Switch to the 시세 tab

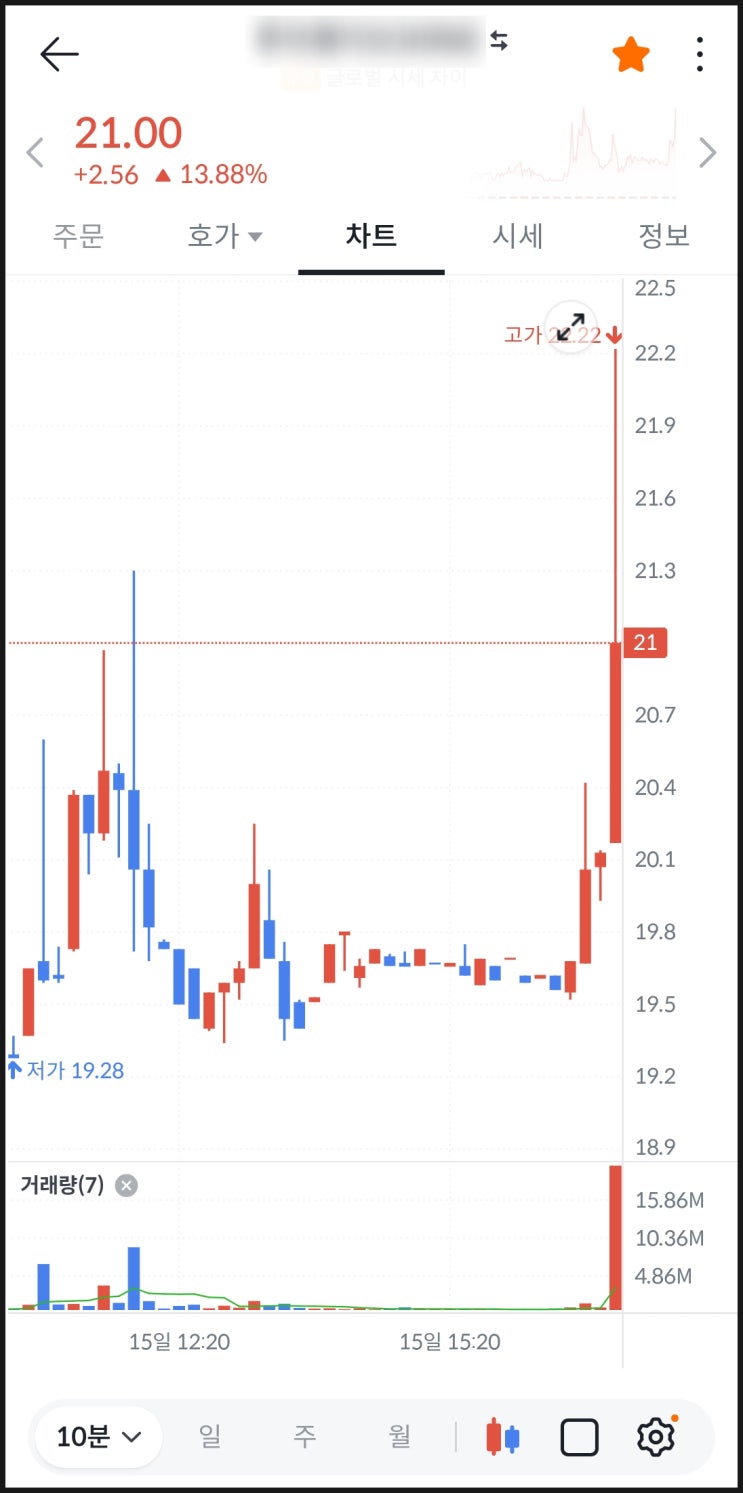tap(517, 236)
